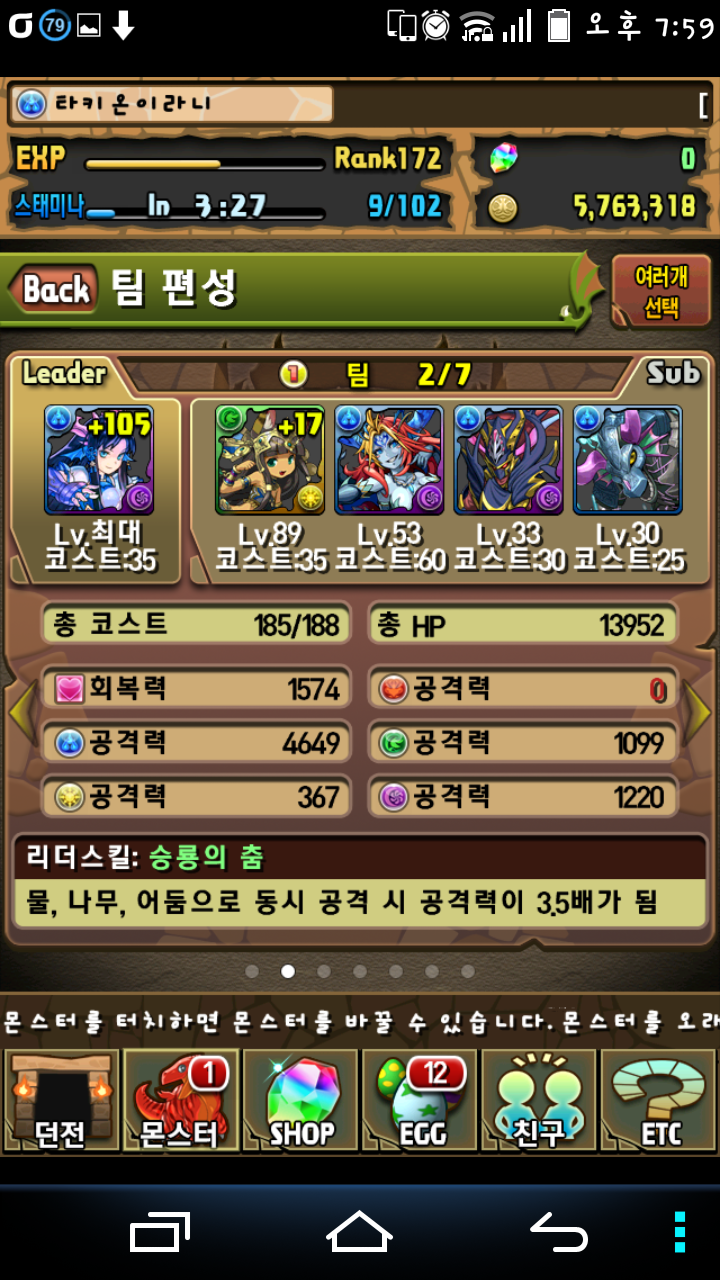Select the leader monster with +105
Screen dimensions: 720x1280
coord(97,460)
